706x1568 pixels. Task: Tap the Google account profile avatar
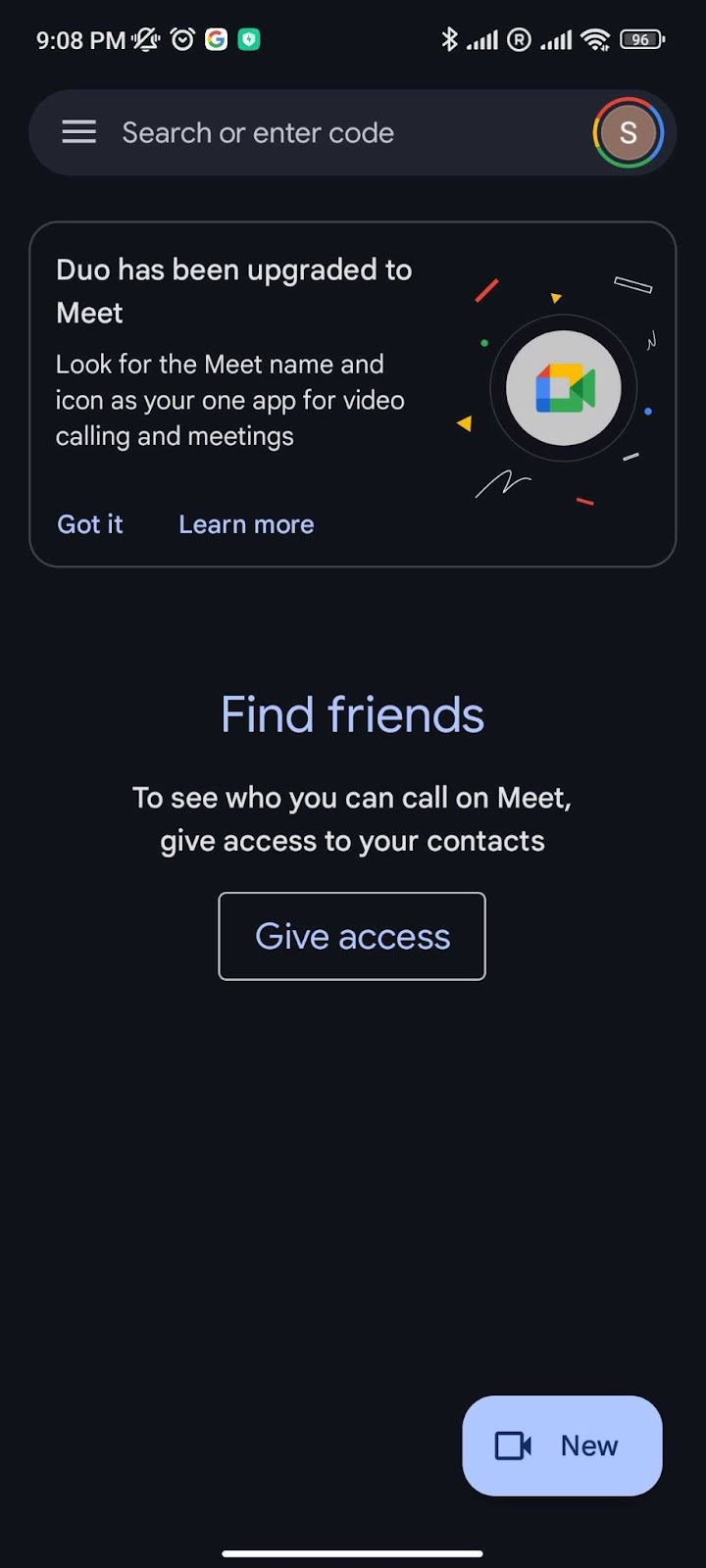tap(628, 132)
